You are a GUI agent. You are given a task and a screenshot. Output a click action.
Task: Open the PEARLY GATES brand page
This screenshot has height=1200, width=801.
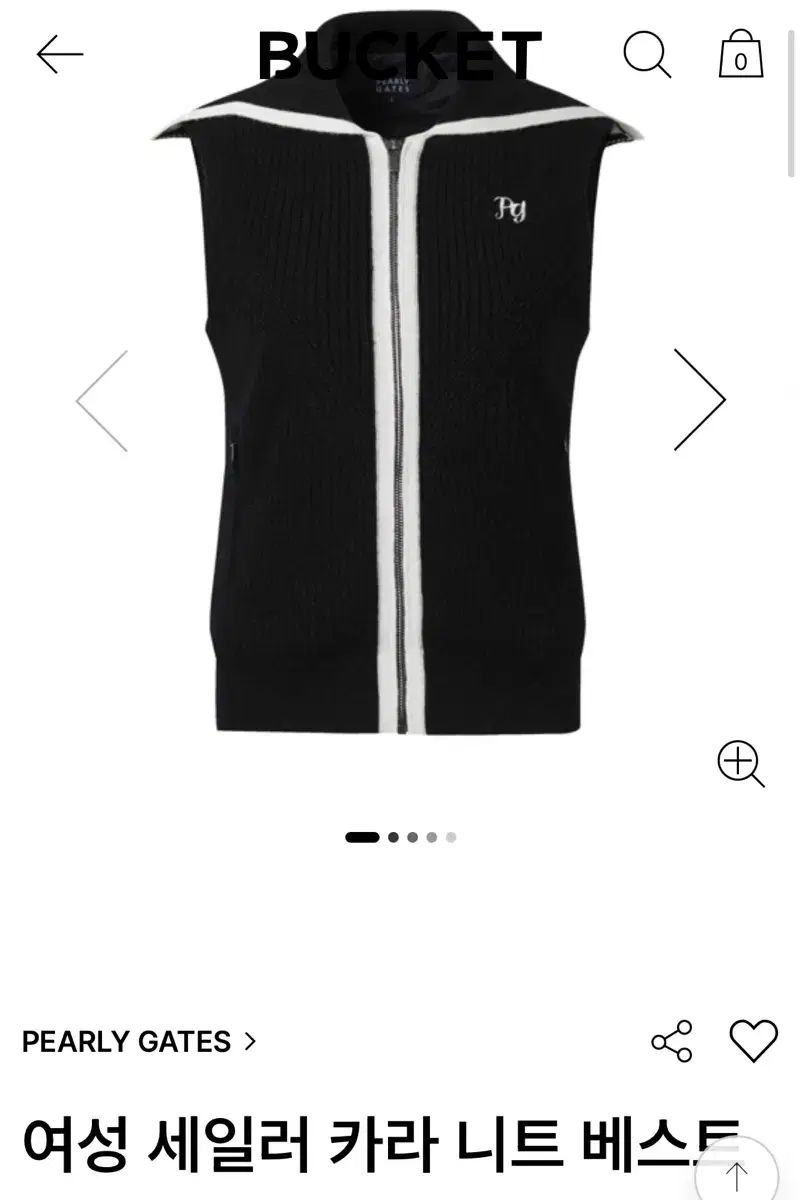coord(139,1042)
